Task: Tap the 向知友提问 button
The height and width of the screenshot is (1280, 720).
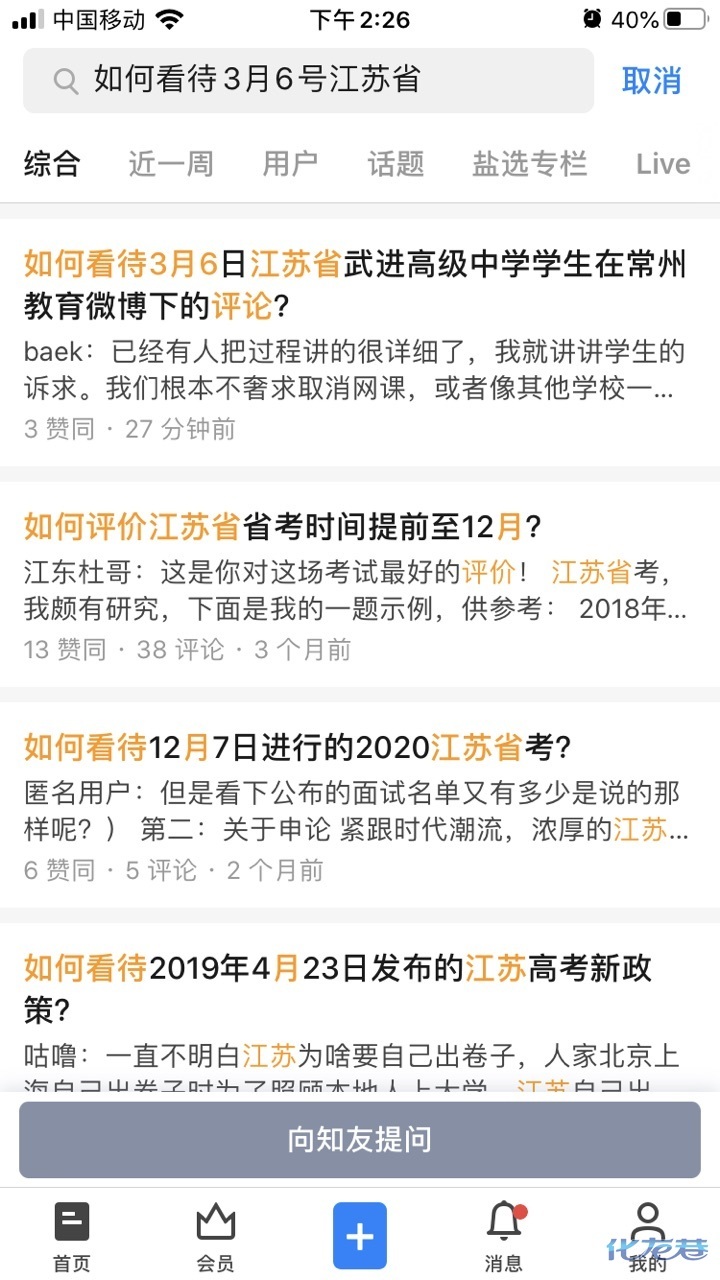Action: coord(360,1140)
